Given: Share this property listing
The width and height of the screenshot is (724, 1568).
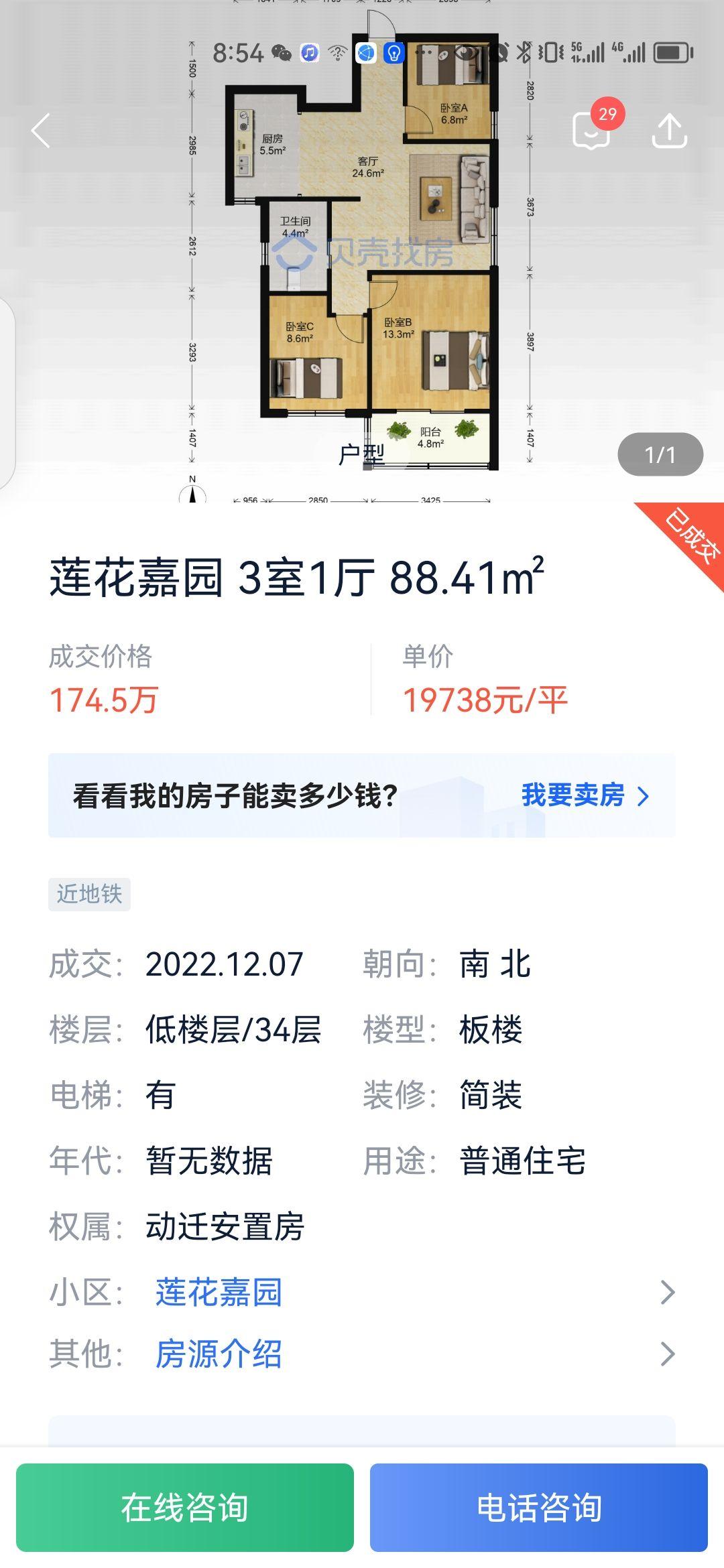Looking at the screenshot, I should point(669,130).
